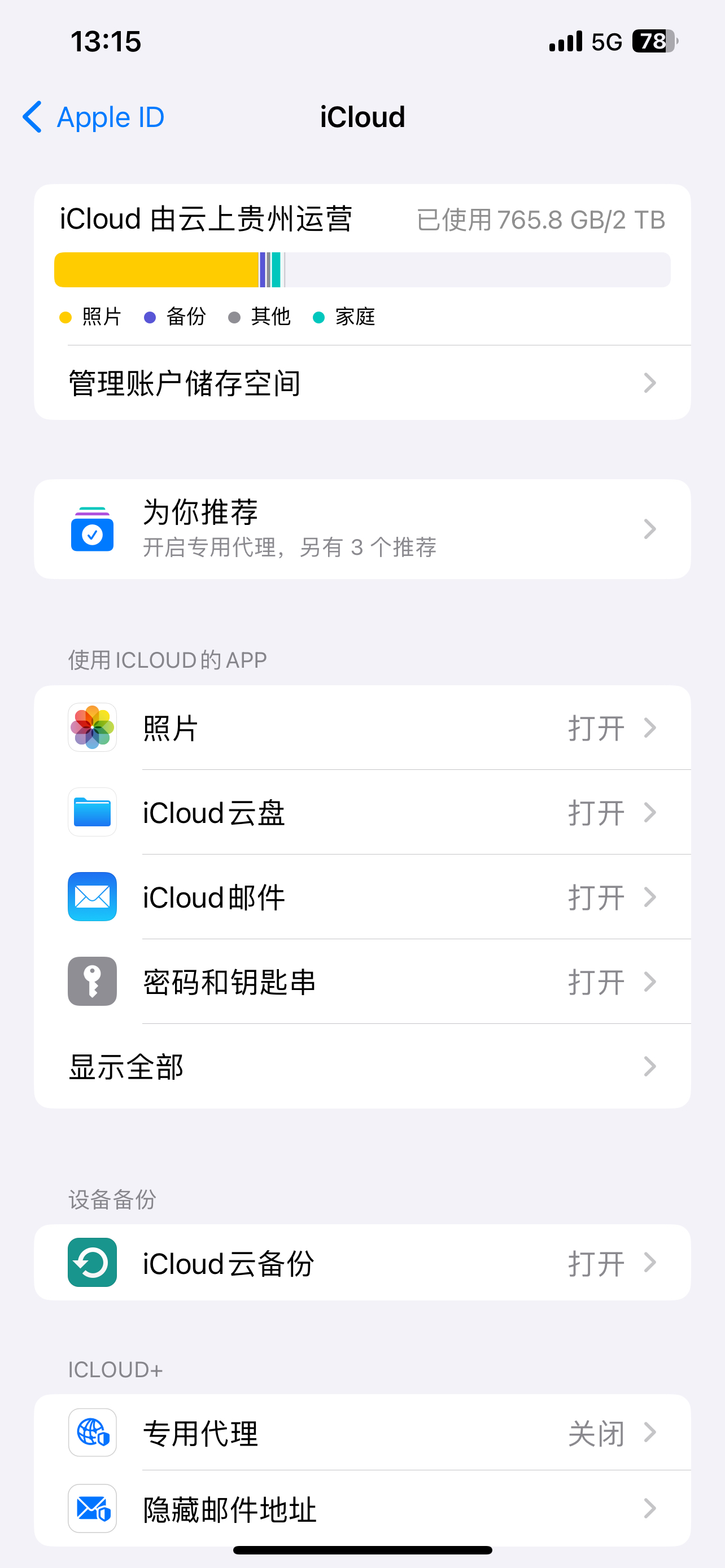This screenshot has height=1568, width=725.
Task: Open iCloud邮件 settings
Action: point(362,897)
